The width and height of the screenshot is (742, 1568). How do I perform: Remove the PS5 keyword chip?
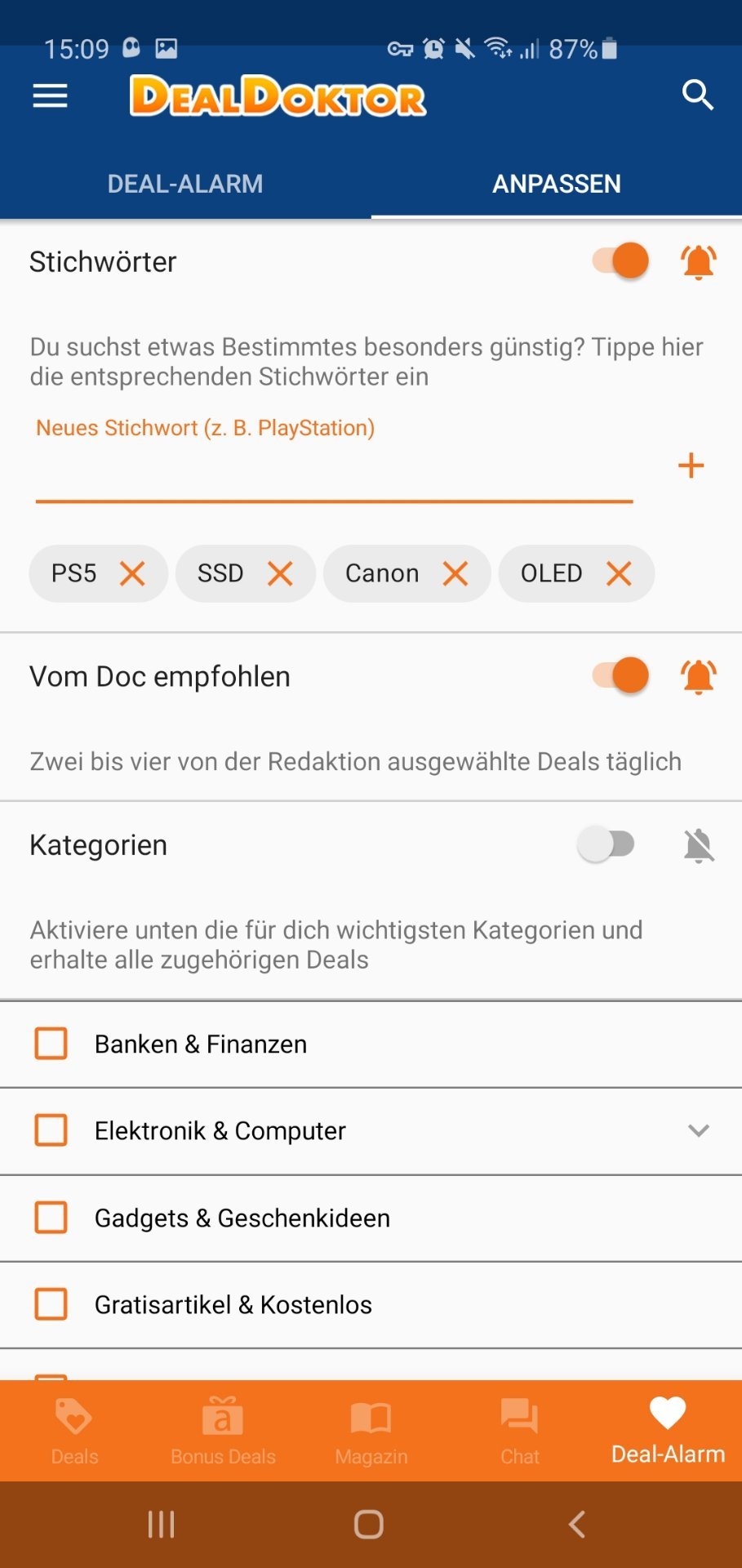pos(132,573)
